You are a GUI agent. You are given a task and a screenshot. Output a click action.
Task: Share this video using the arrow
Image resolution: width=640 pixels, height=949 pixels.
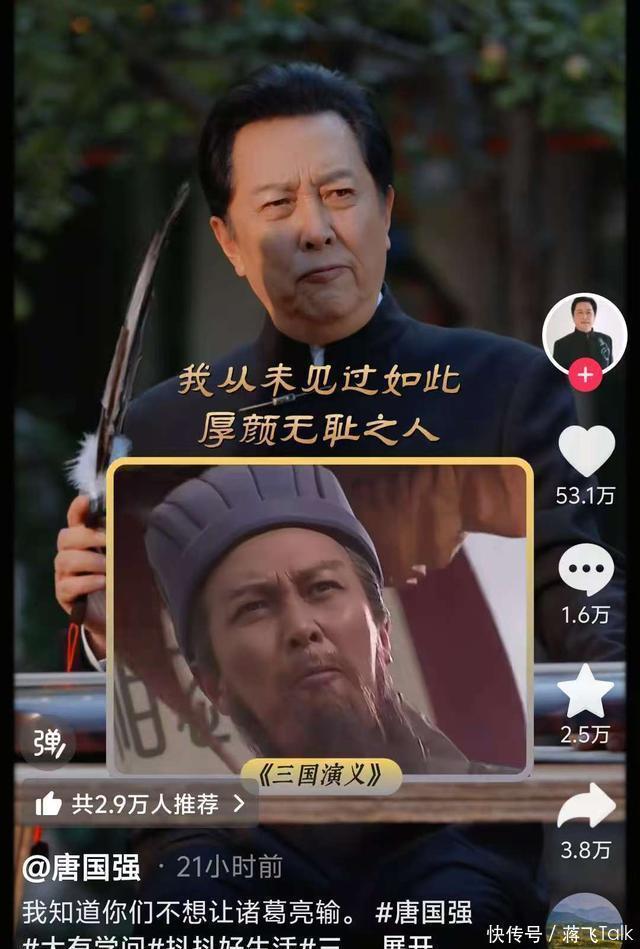586,806
